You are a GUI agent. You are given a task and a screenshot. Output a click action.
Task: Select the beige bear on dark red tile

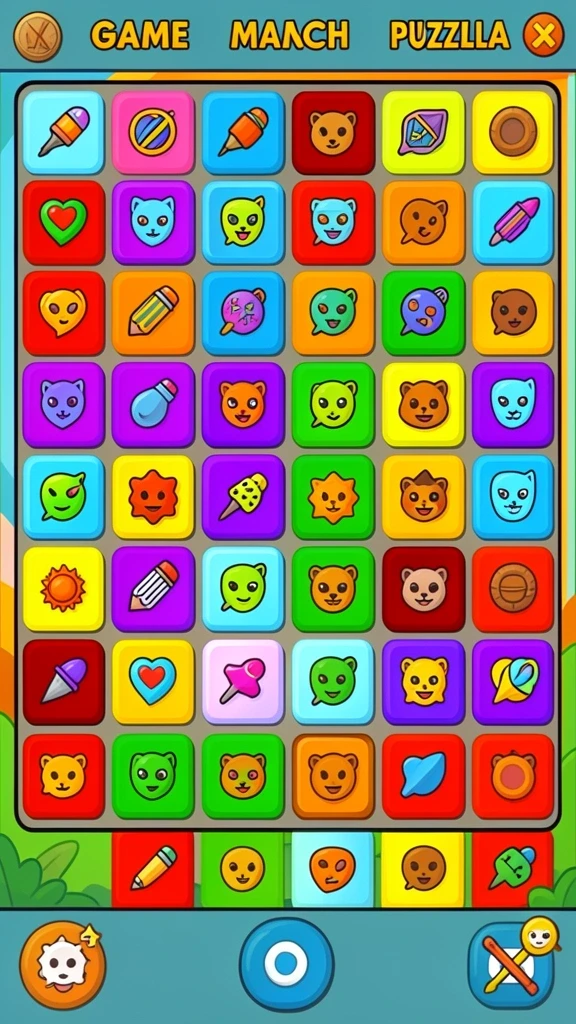(x=423, y=588)
